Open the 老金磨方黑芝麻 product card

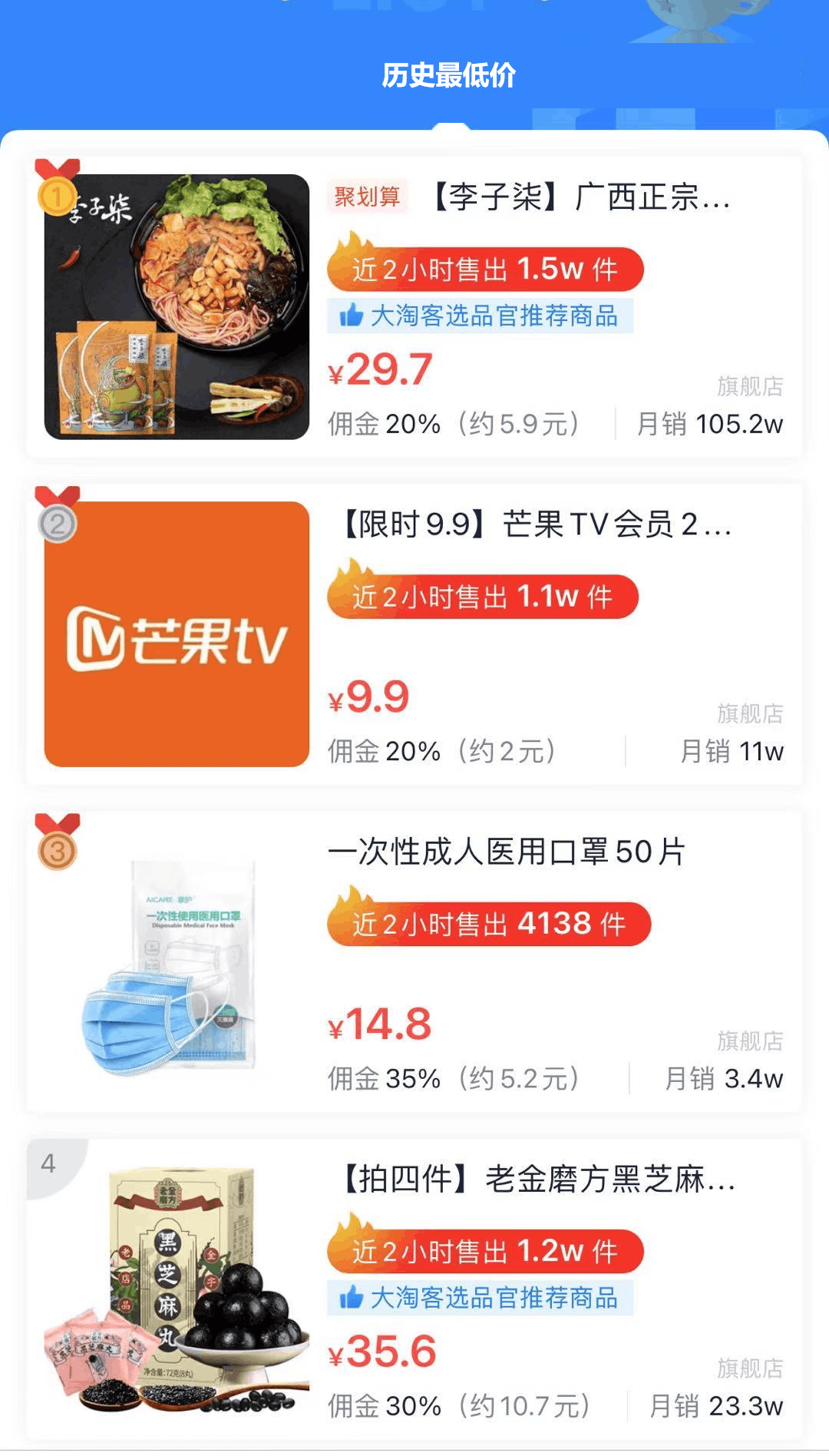(x=414, y=1289)
